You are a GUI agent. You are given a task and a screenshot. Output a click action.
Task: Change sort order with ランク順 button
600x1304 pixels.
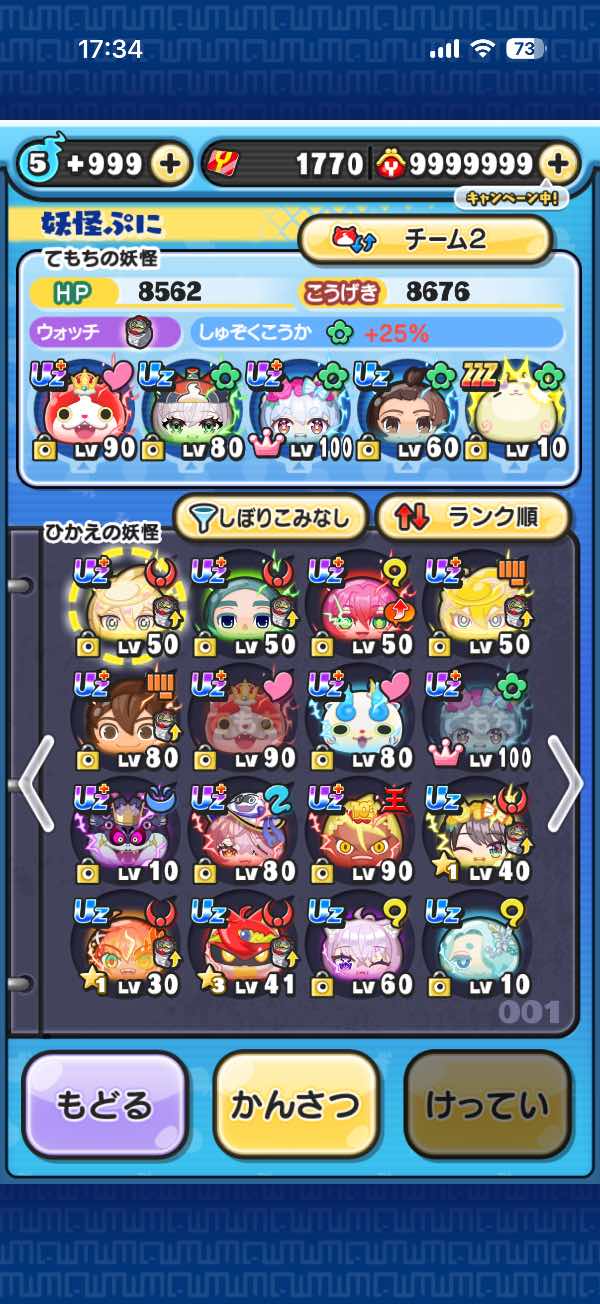pyautogui.click(x=472, y=517)
